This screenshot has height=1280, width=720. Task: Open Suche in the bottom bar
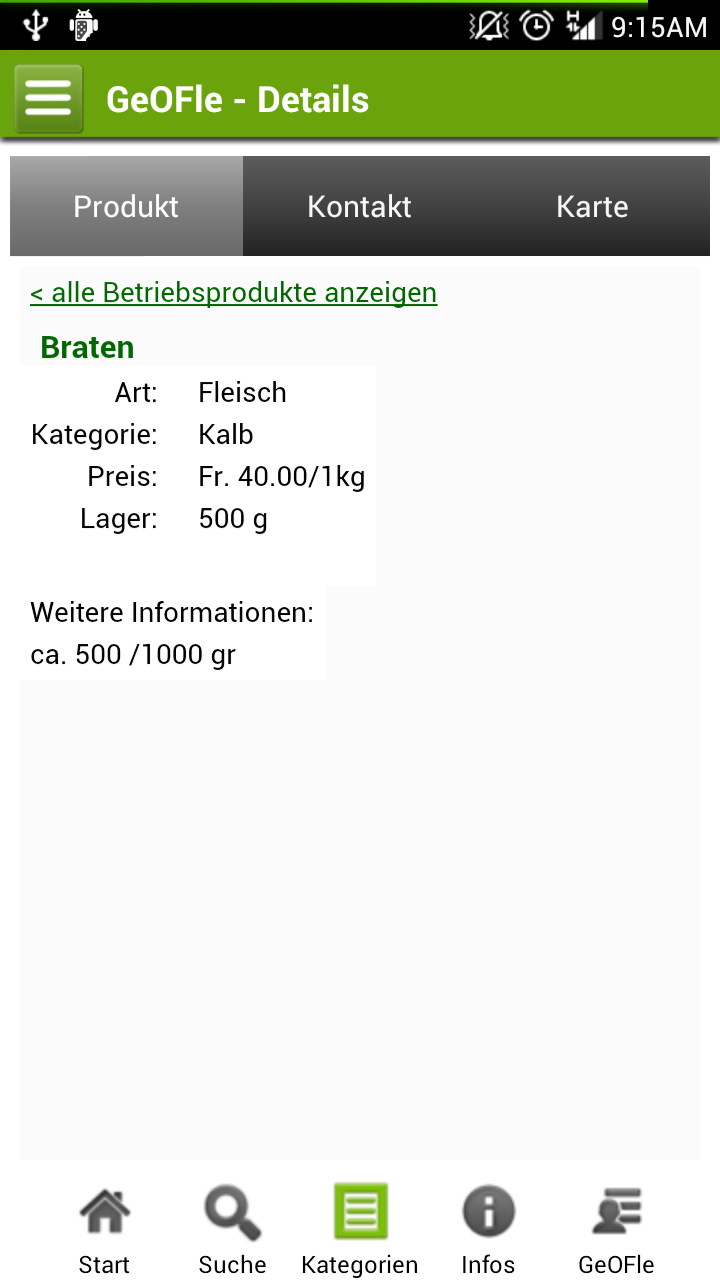232,1228
